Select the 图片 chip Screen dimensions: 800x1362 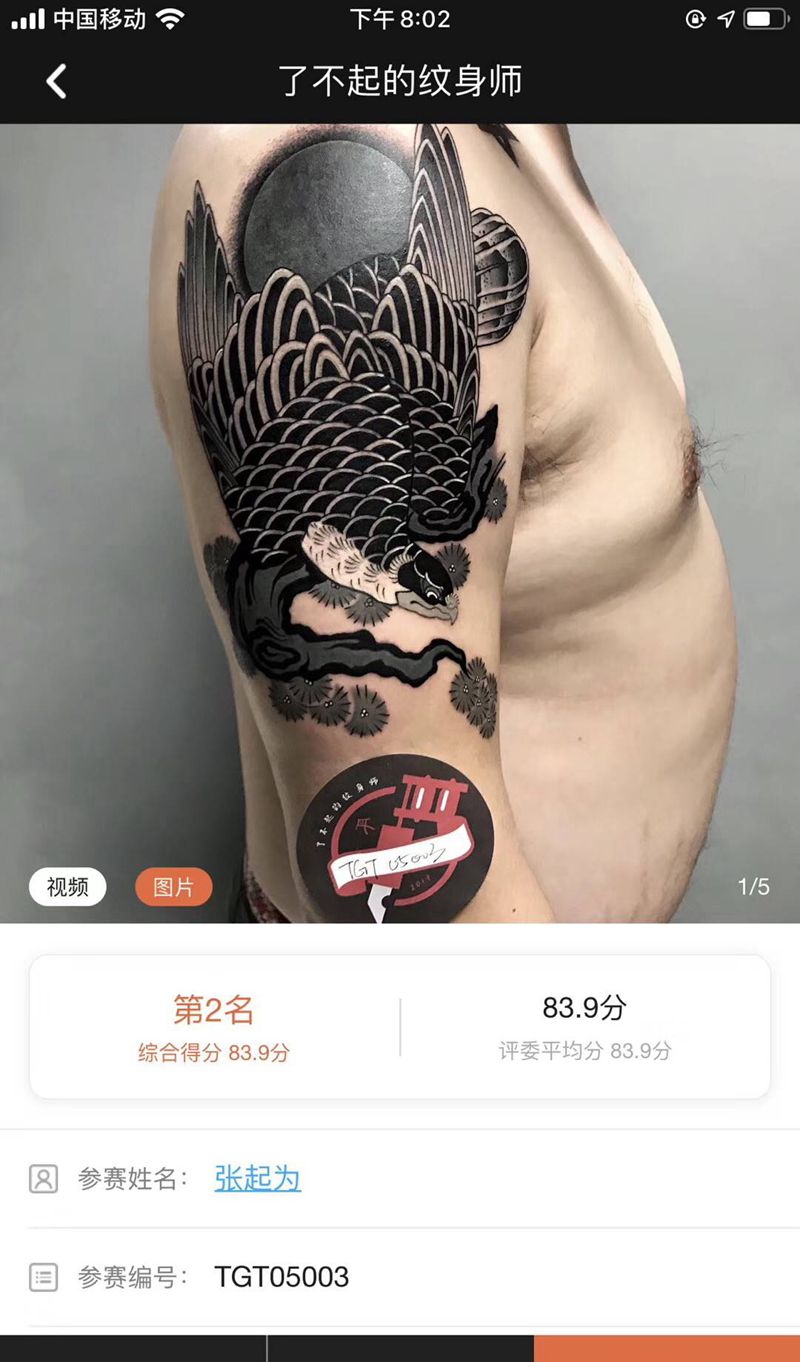point(173,886)
